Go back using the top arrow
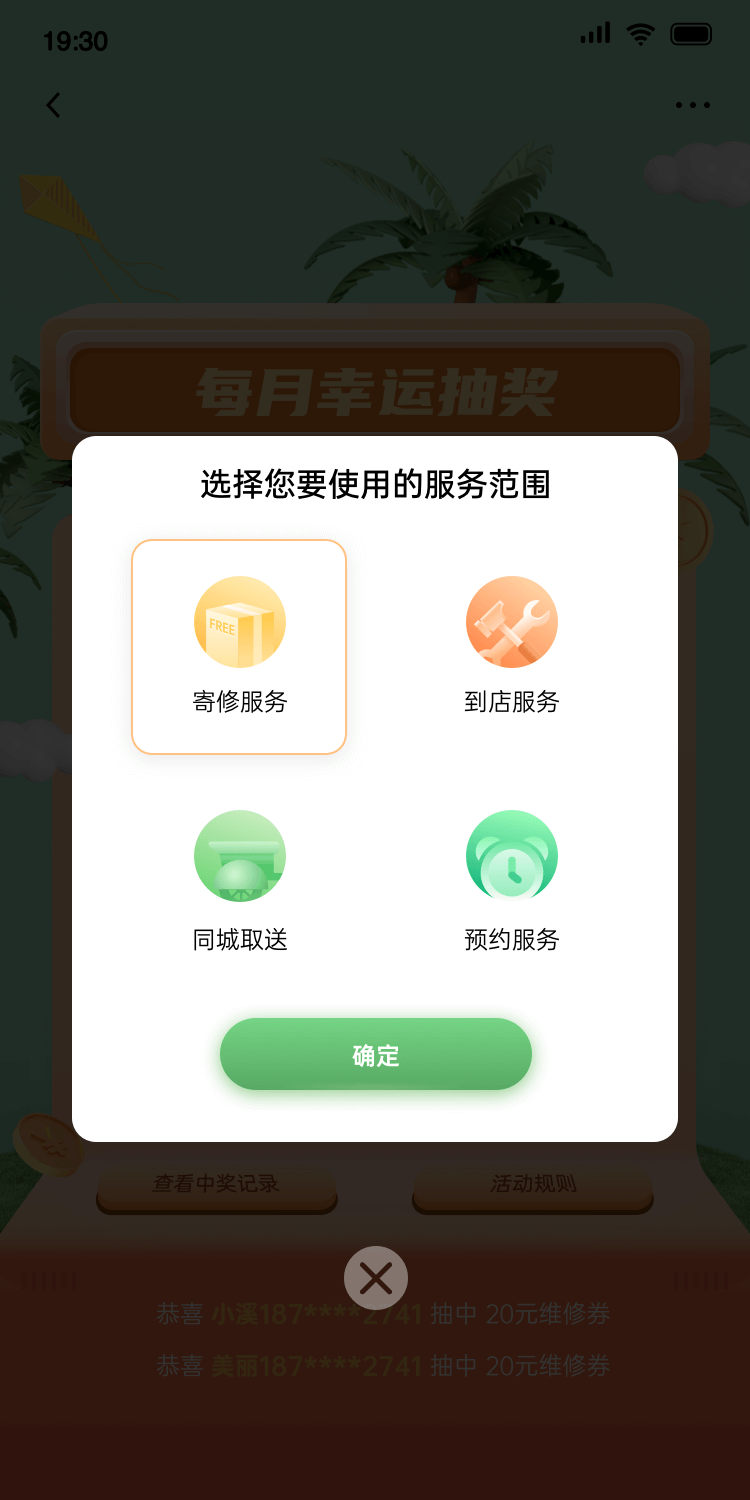The image size is (750, 1500). pyautogui.click(x=54, y=105)
